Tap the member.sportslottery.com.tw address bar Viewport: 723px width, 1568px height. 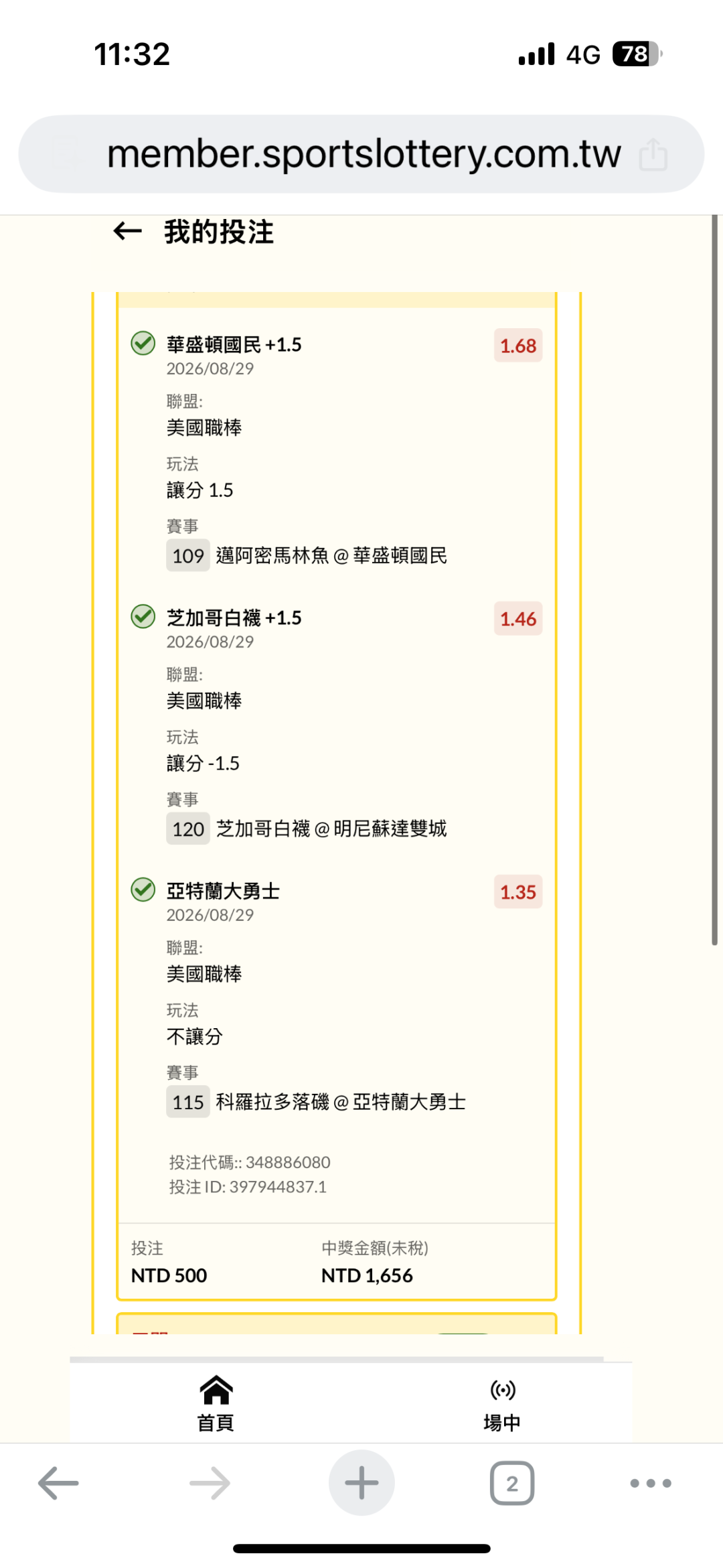pyautogui.click(x=361, y=154)
